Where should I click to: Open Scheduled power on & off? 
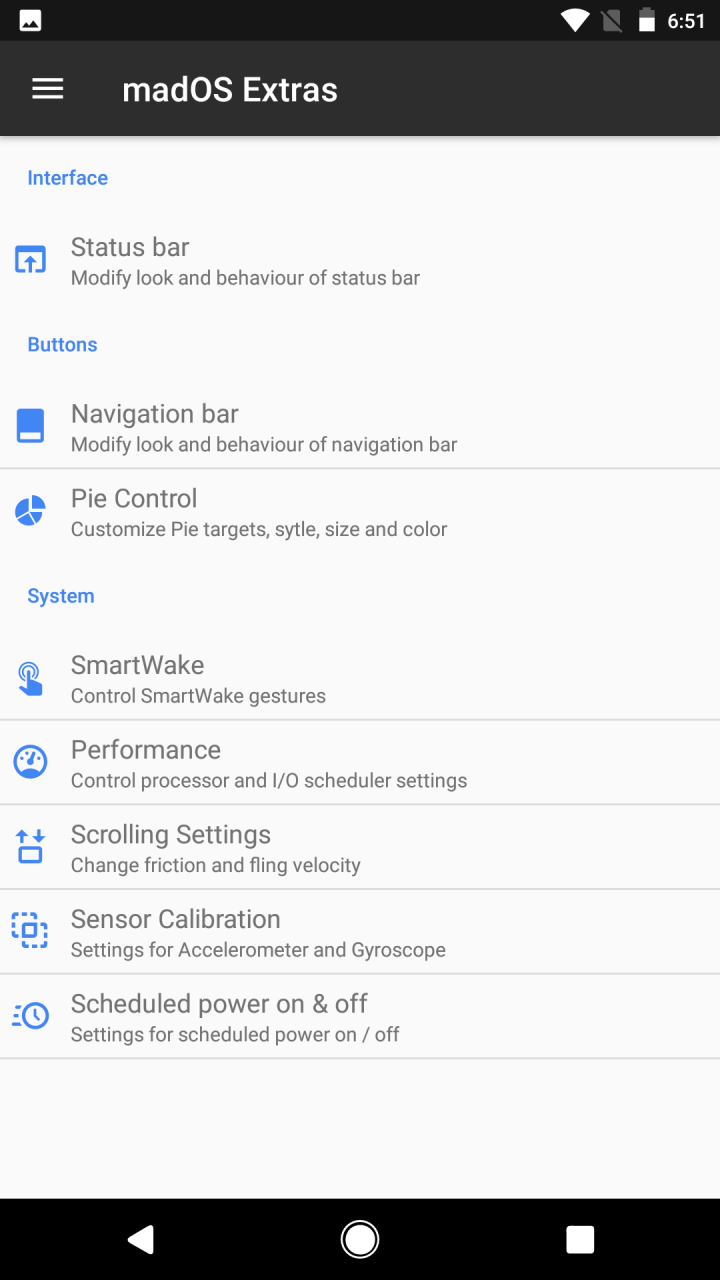(360, 1017)
